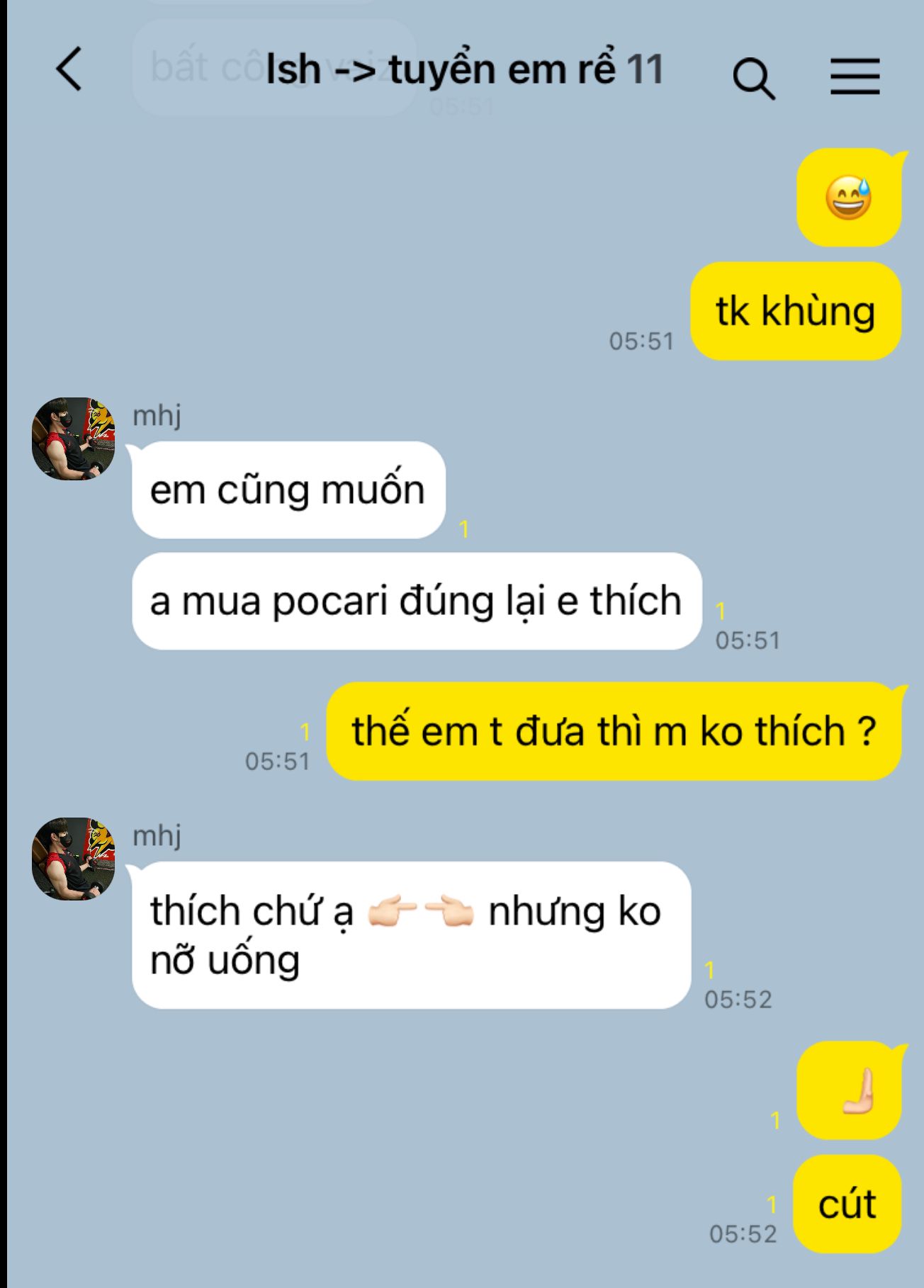The width and height of the screenshot is (924, 1288).
Task: Open the chat room hamburger menu
Action: [x=855, y=76]
